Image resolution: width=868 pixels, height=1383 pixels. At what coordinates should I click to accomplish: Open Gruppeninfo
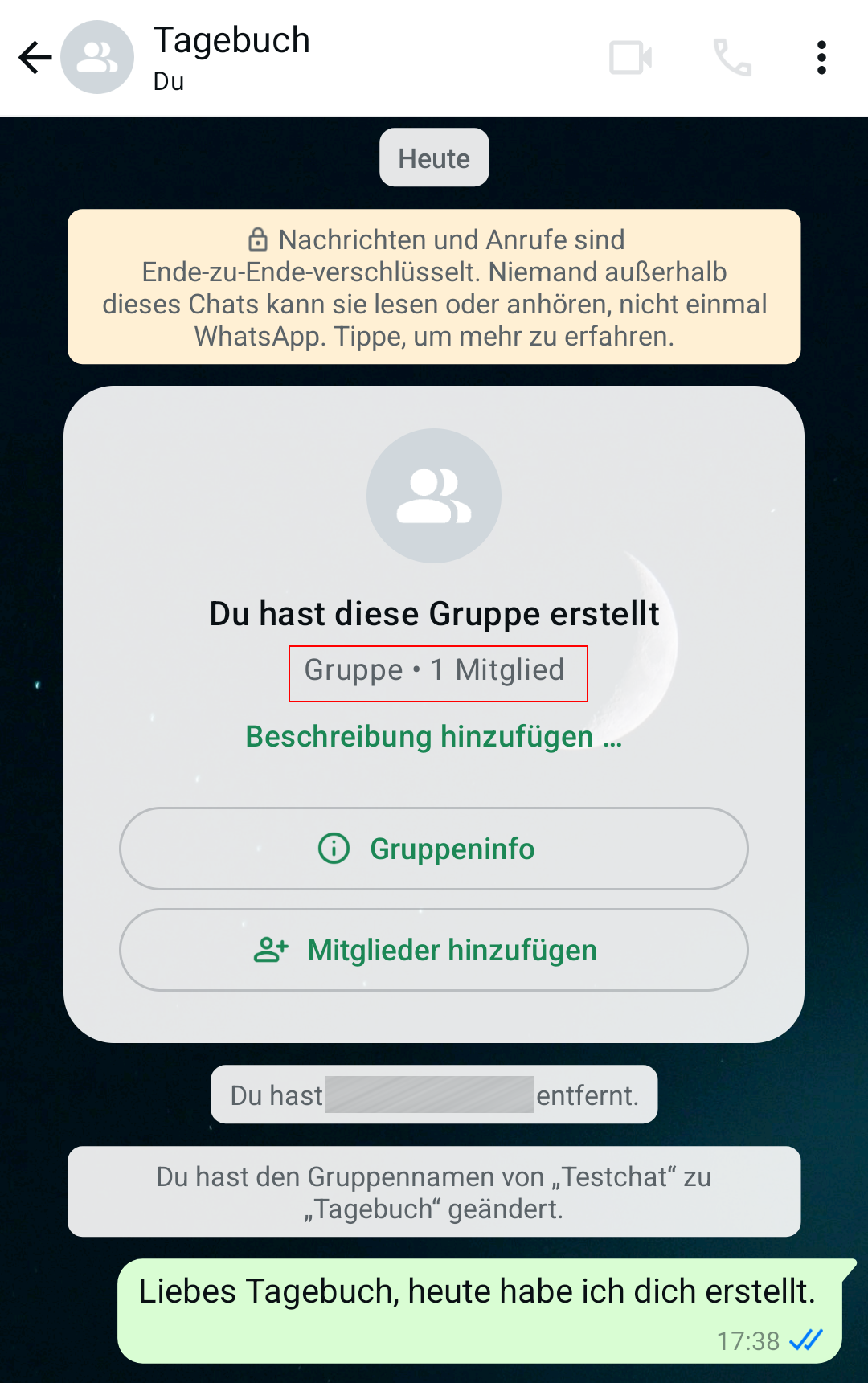(434, 849)
